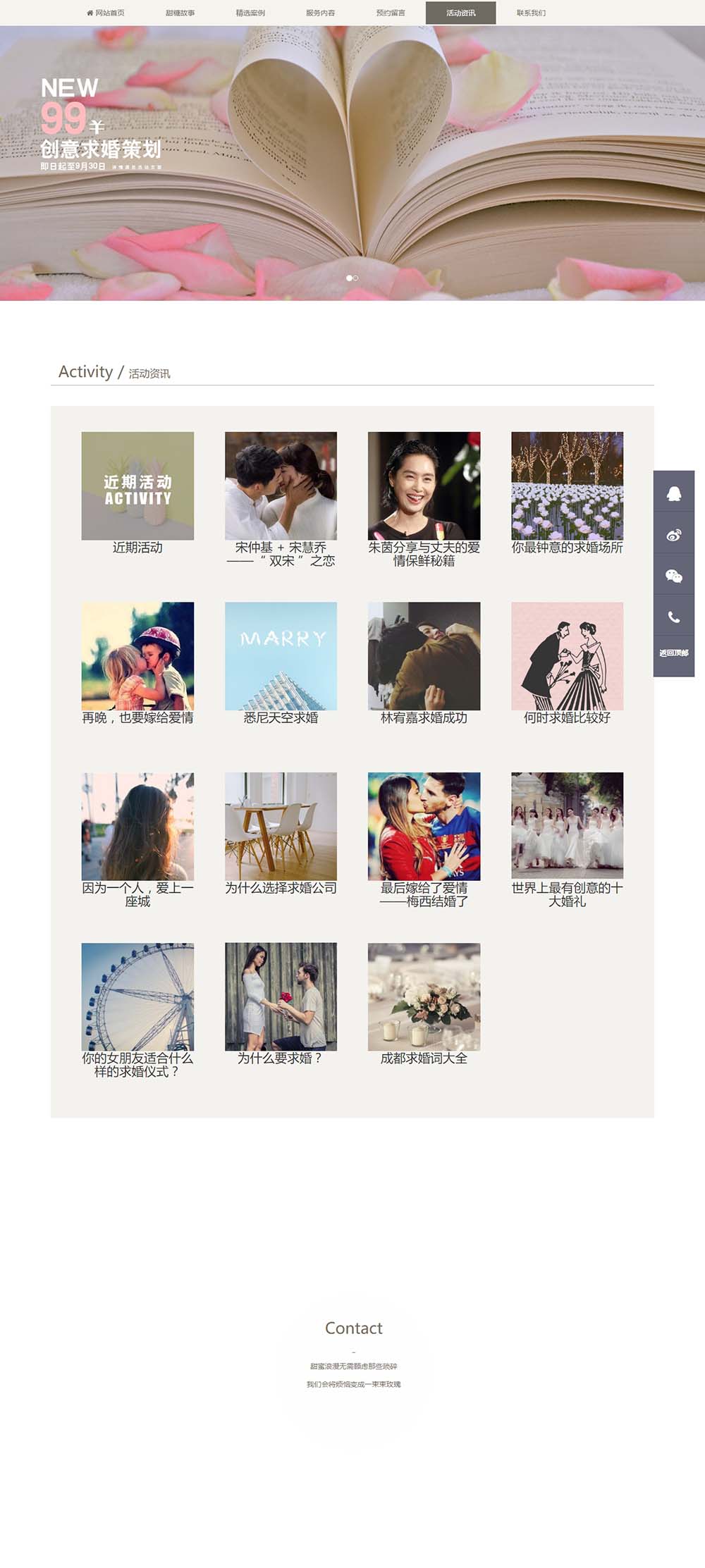Viewport: 705px width, 1568px height.
Task: Switch to the 甜蜜故事 nav item
Action: click(x=180, y=13)
